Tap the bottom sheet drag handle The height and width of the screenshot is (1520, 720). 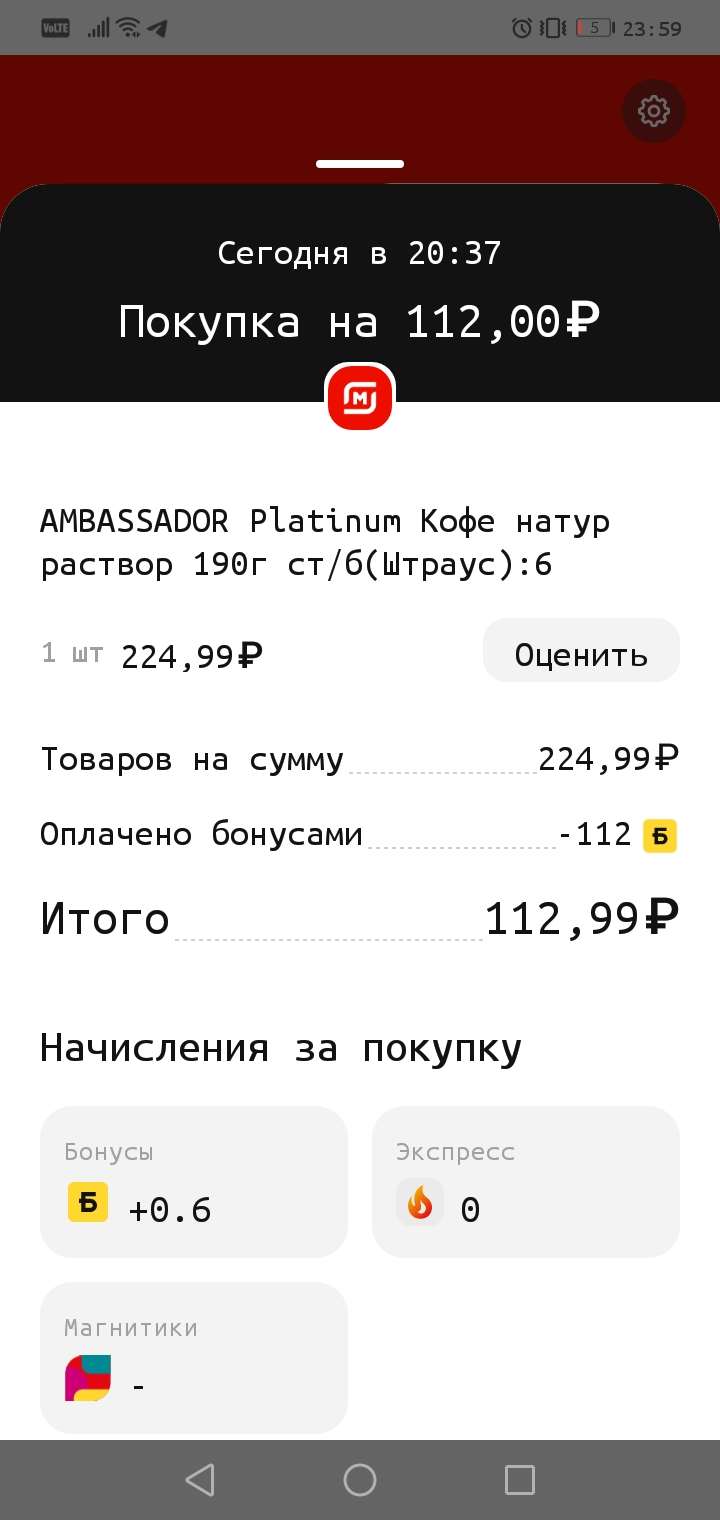pos(360,164)
